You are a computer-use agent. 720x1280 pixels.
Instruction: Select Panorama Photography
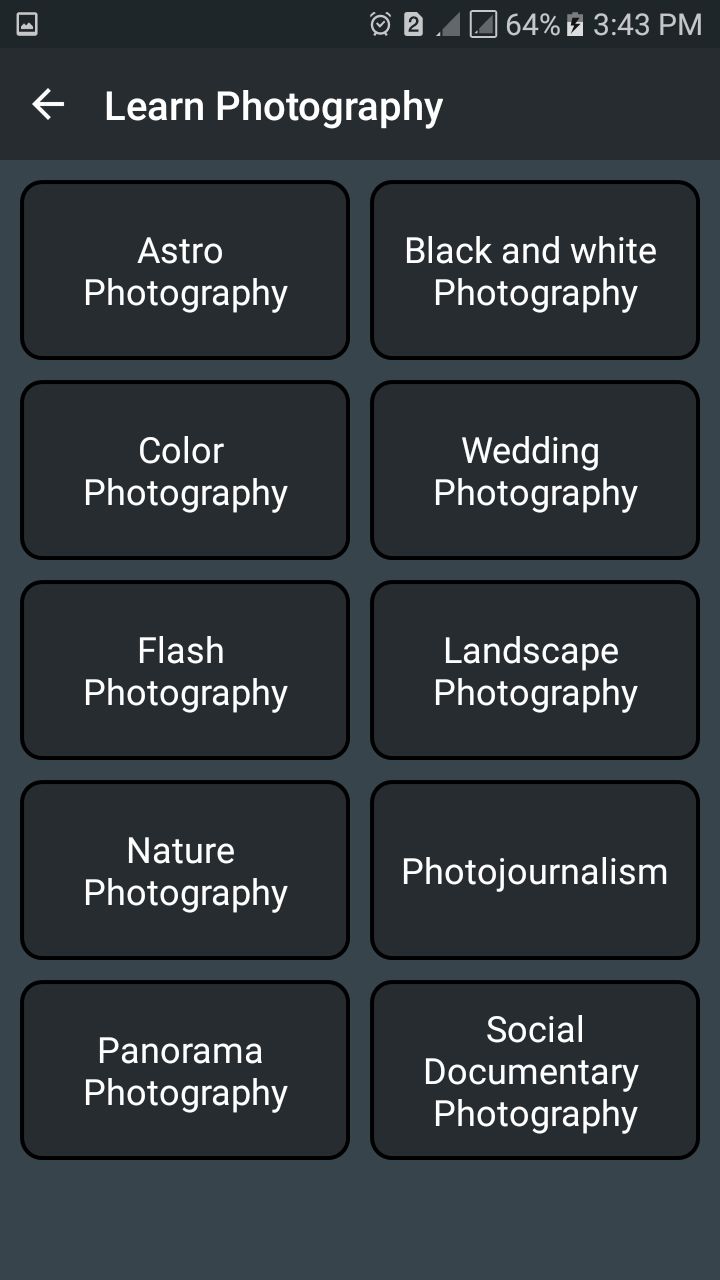[185, 1070]
